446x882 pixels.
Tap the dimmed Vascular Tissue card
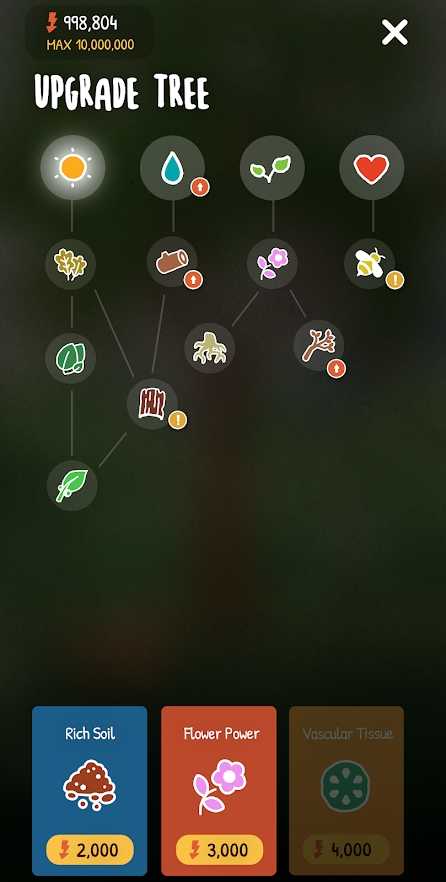(346, 791)
